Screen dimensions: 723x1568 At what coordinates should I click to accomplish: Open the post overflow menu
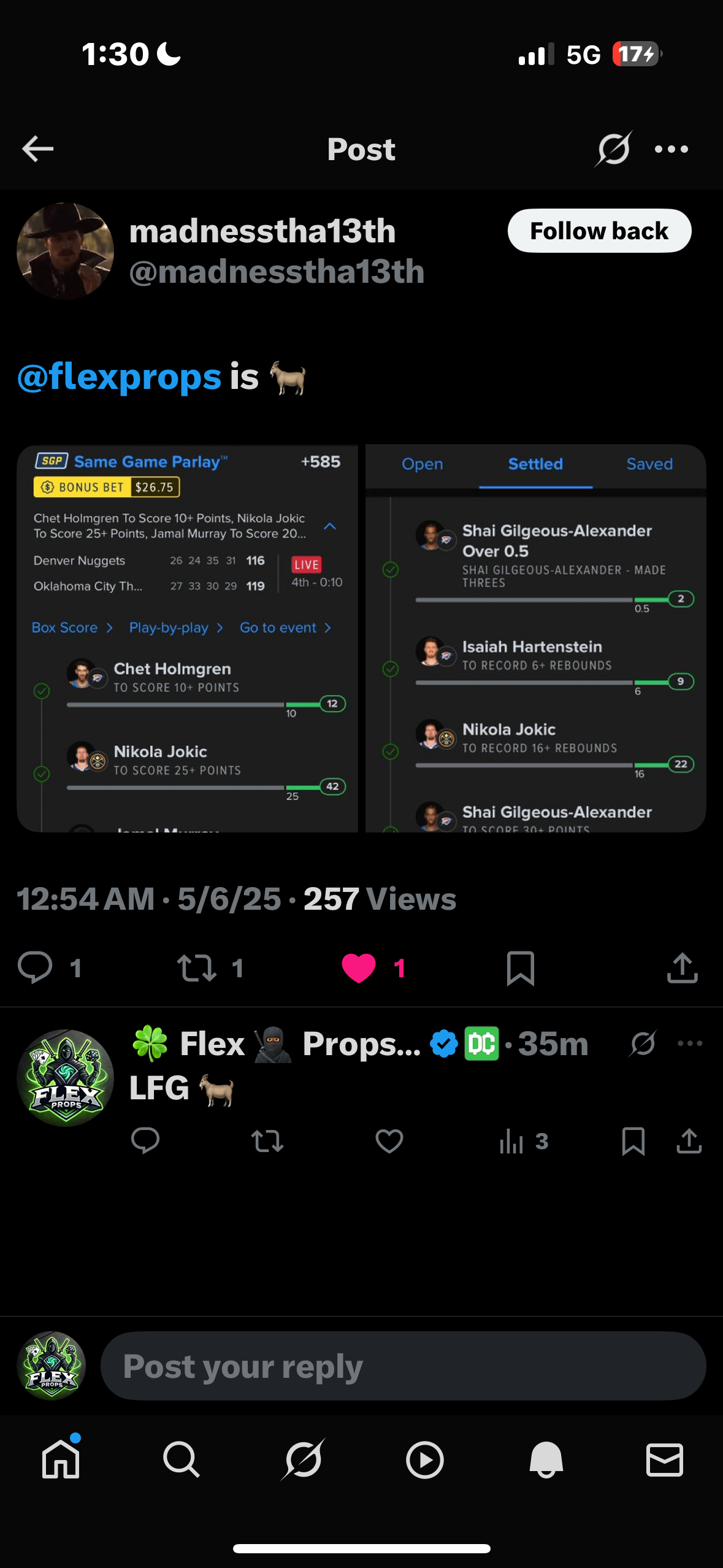coord(671,149)
